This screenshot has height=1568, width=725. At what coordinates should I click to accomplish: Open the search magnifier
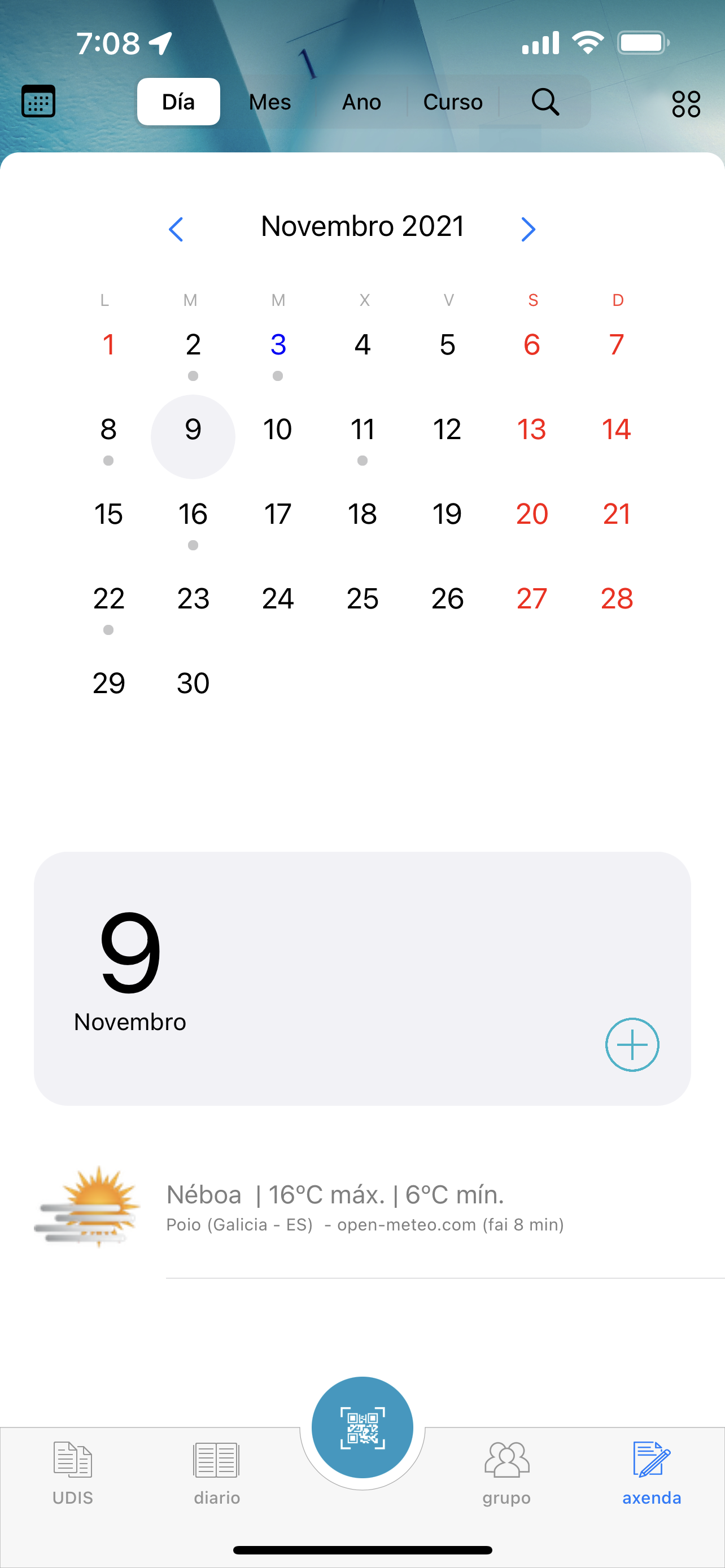tap(545, 102)
